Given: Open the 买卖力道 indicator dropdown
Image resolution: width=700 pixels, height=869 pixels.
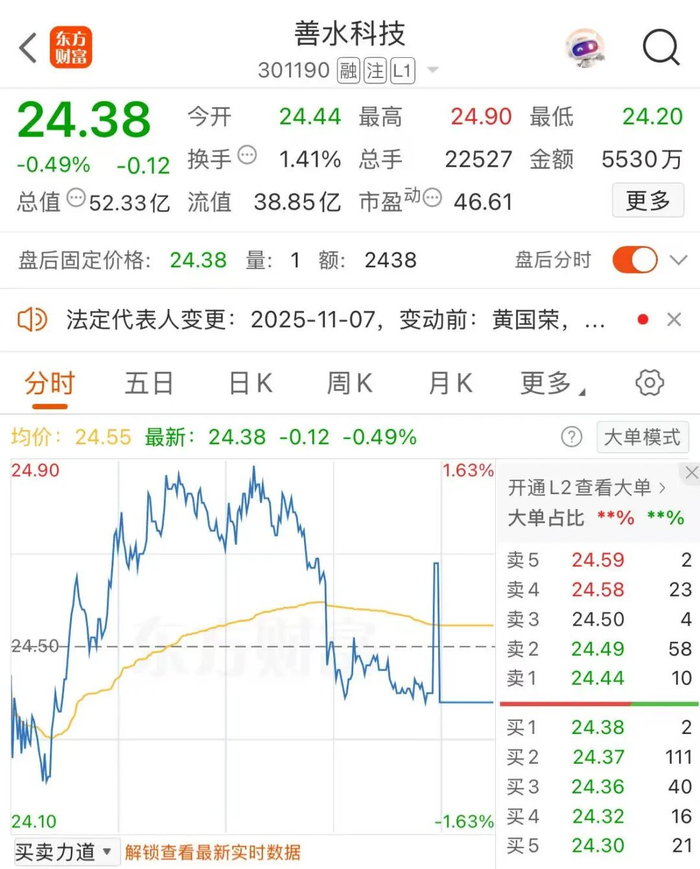Looking at the screenshot, I should tap(66, 852).
